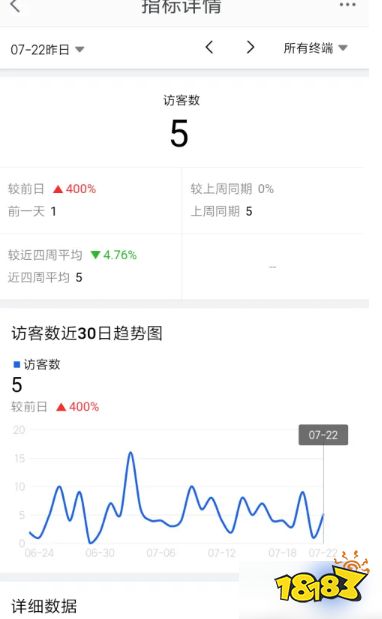382x619 pixels.
Task: Open the three-dot overflow menu
Action: pyautogui.click(x=347, y=5)
